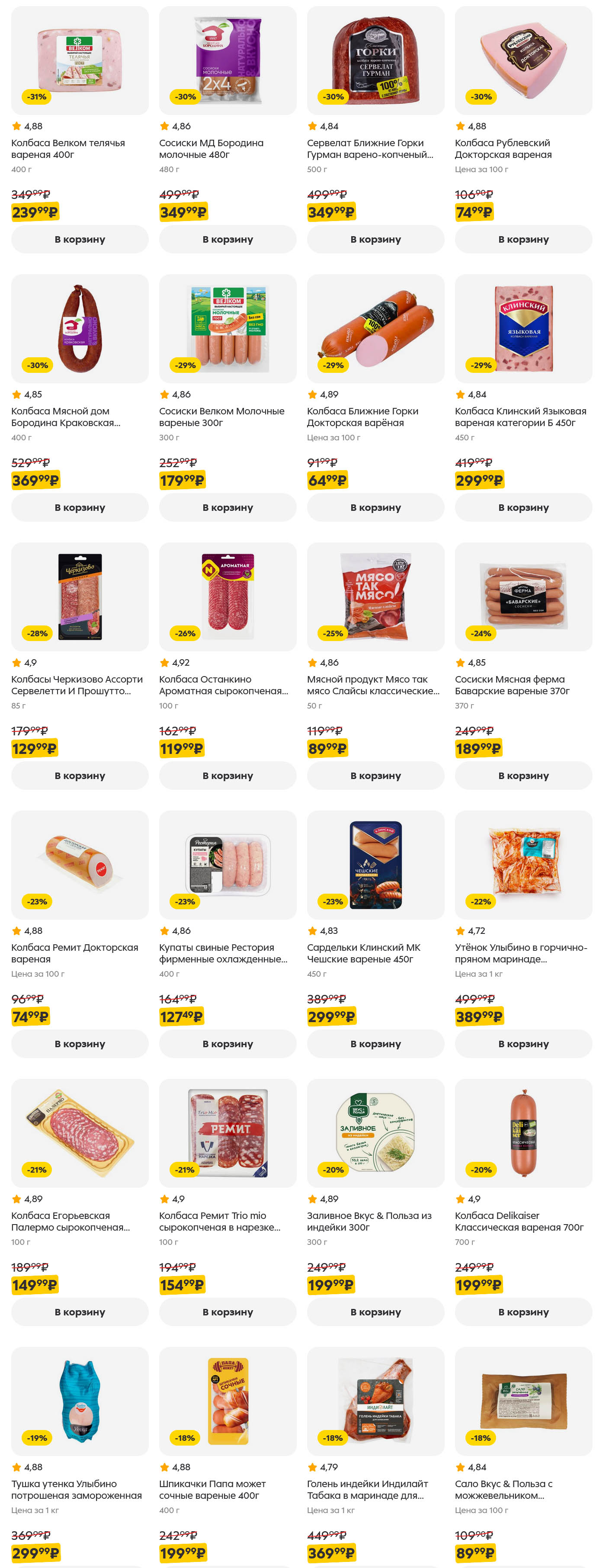This screenshot has height=1568, width=609.
Task: Add Колбасы Черкизово Ассорти to cart
Action: click(x=80, y=776)
